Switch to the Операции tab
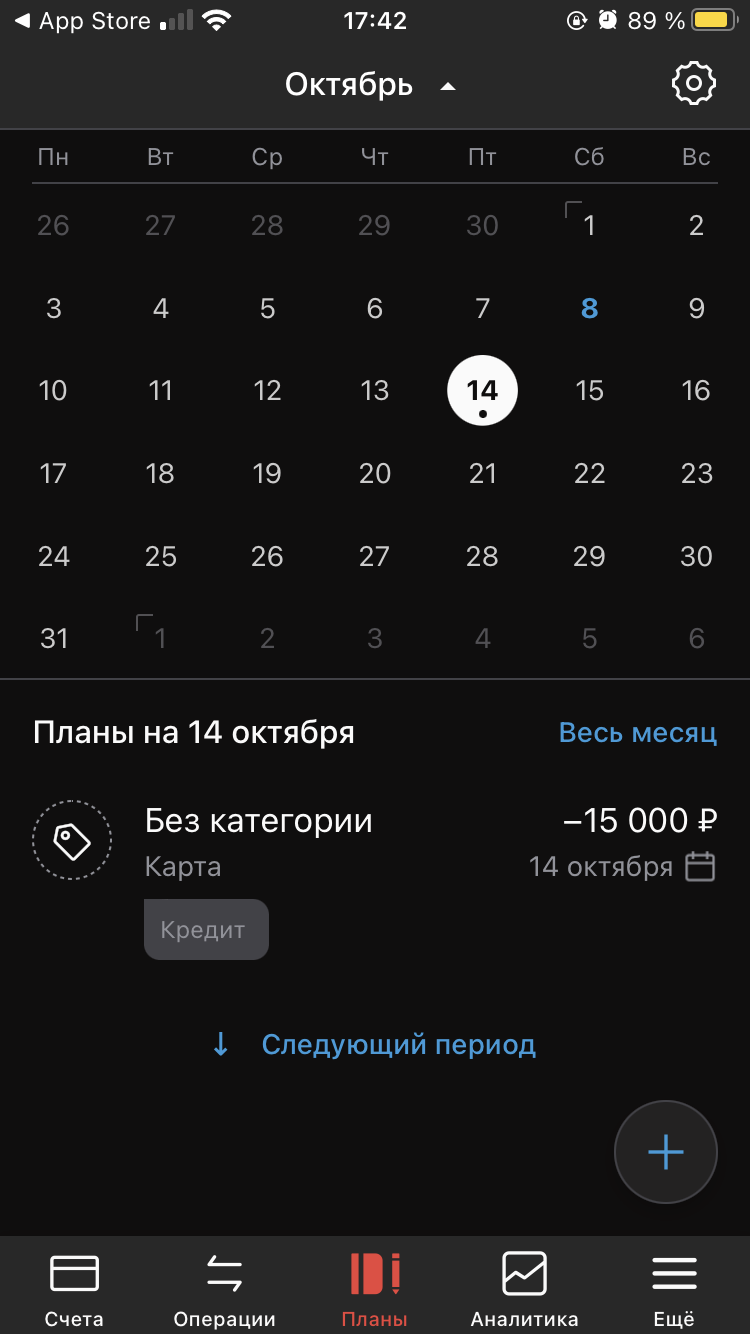The height and width of the screenshot is (1334, 750). pyautogui.click(x=224, y=1288)
